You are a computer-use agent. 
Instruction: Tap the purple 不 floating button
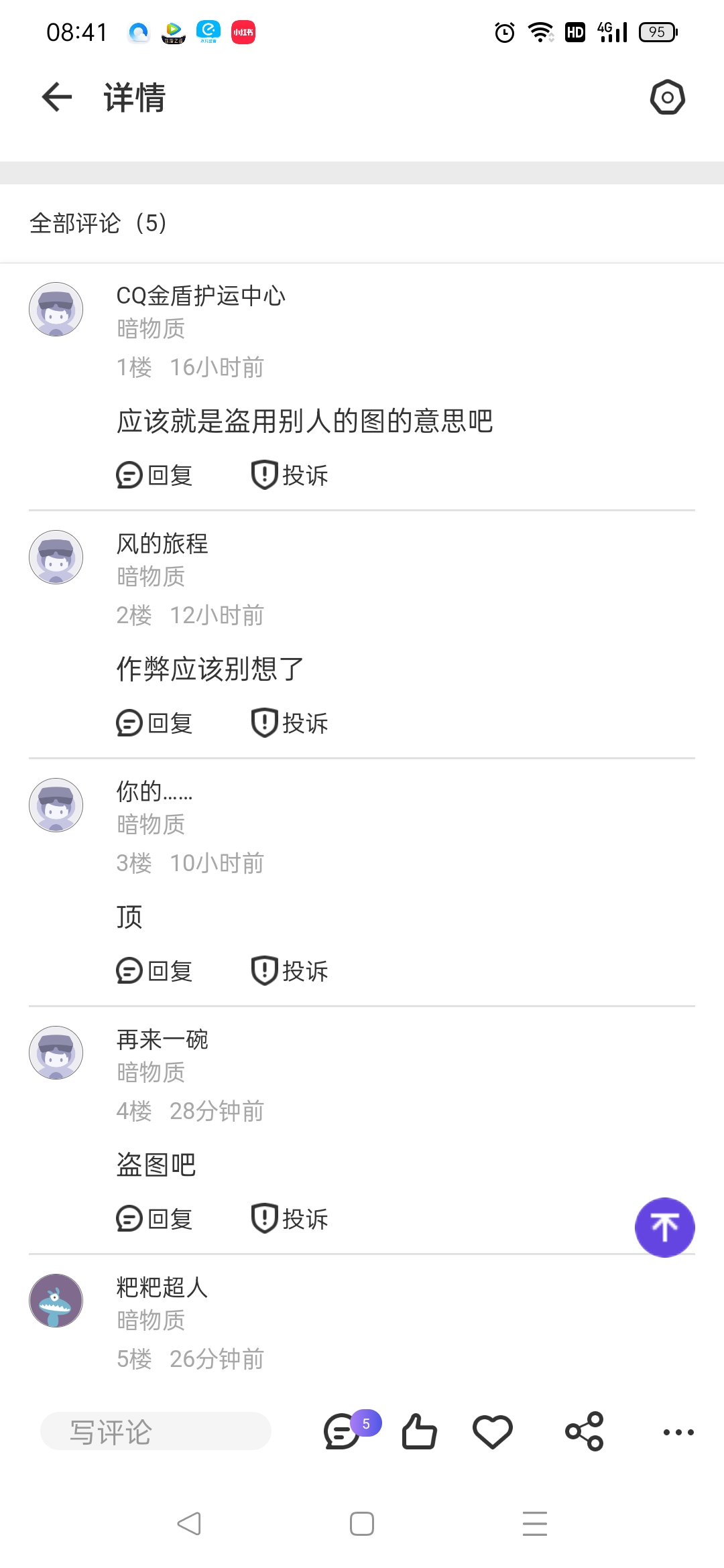(x=664, y=1227)
